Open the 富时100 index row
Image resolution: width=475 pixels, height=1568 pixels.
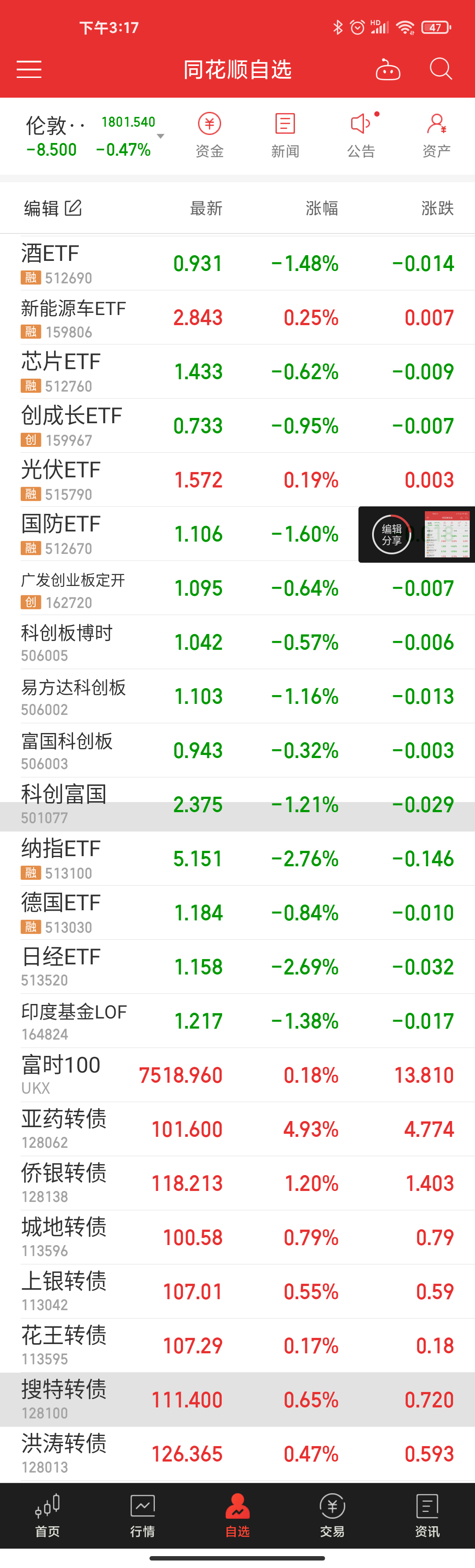click(x=237, y=1075)
